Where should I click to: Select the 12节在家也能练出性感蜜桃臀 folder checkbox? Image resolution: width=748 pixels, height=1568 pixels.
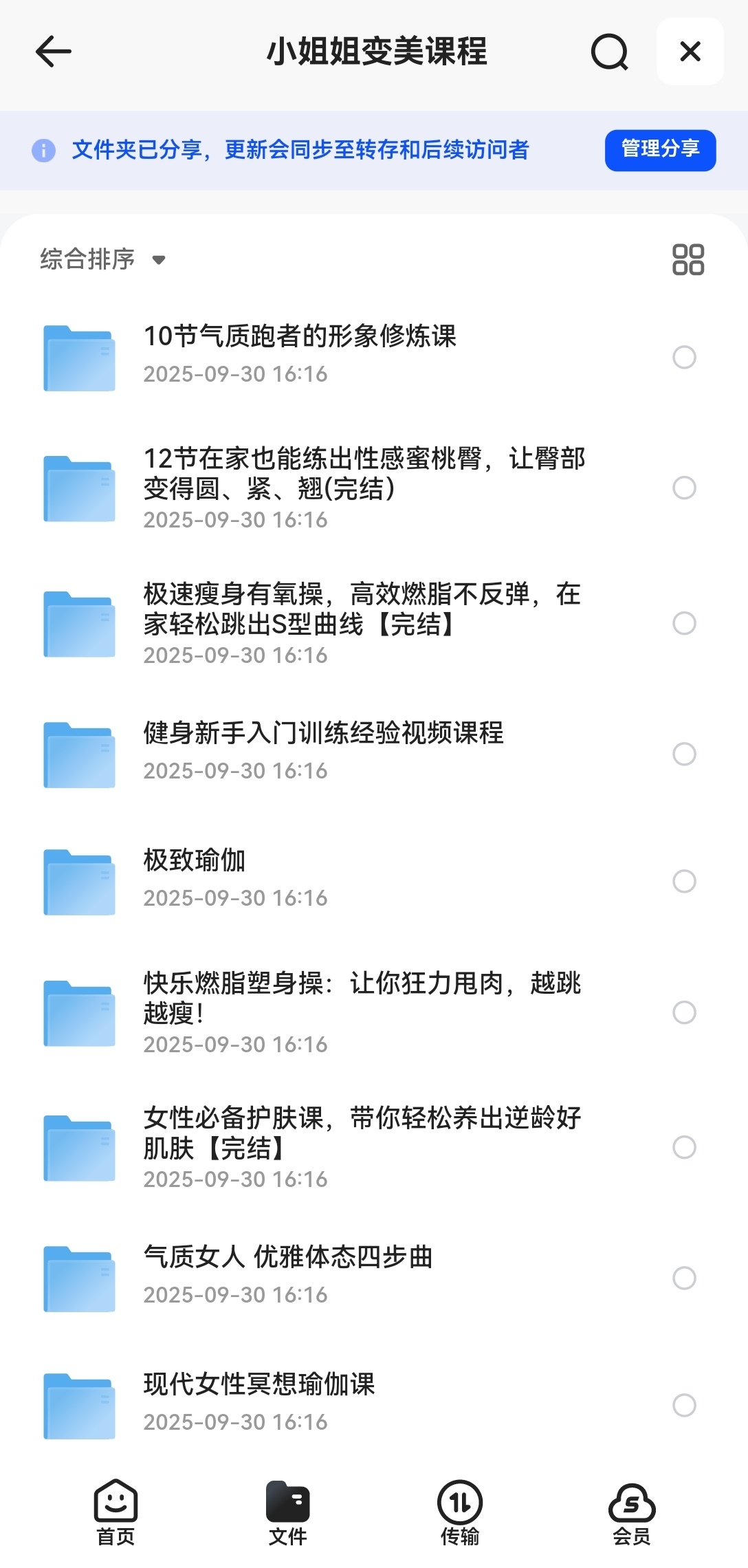[x=684, y=488]
